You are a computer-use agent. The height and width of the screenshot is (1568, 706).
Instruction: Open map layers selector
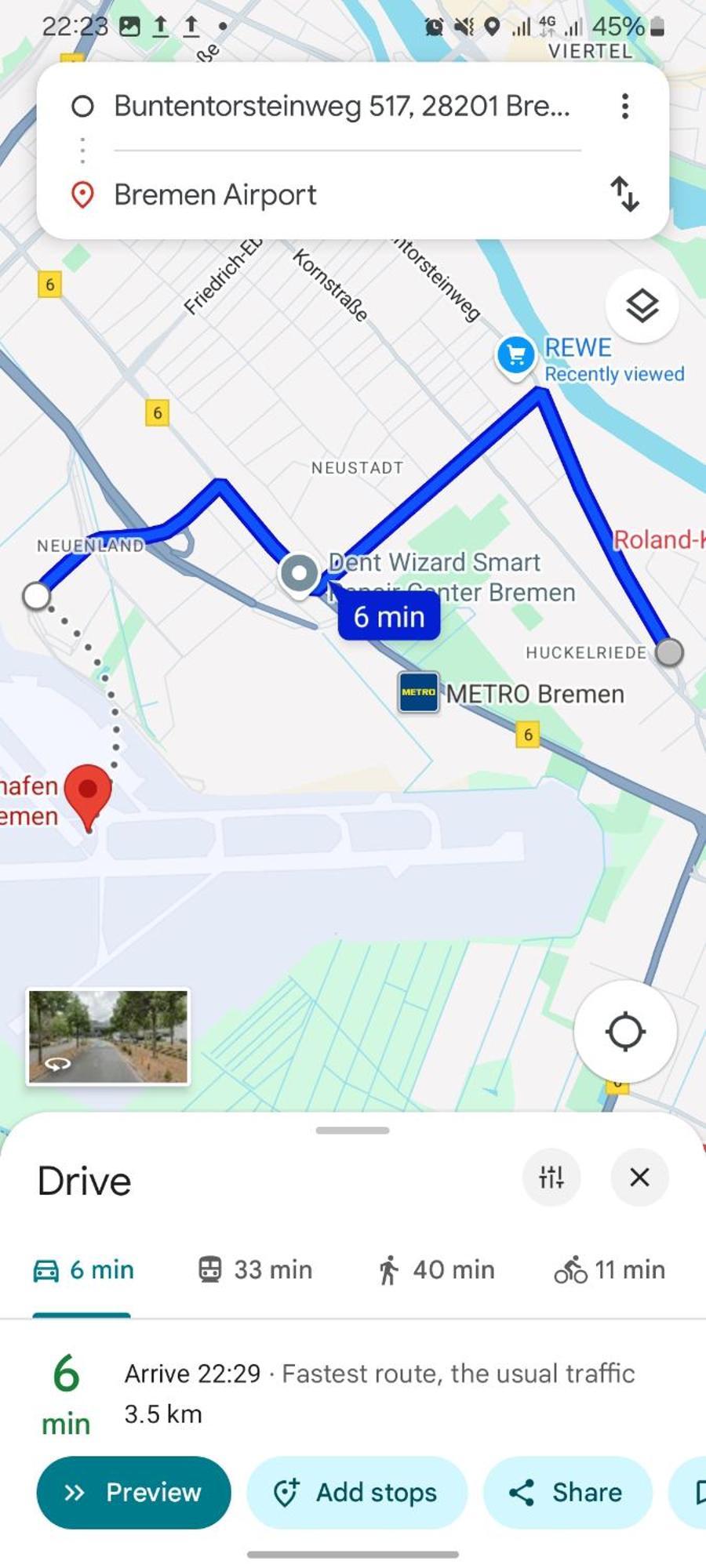[x=642, y=306]
